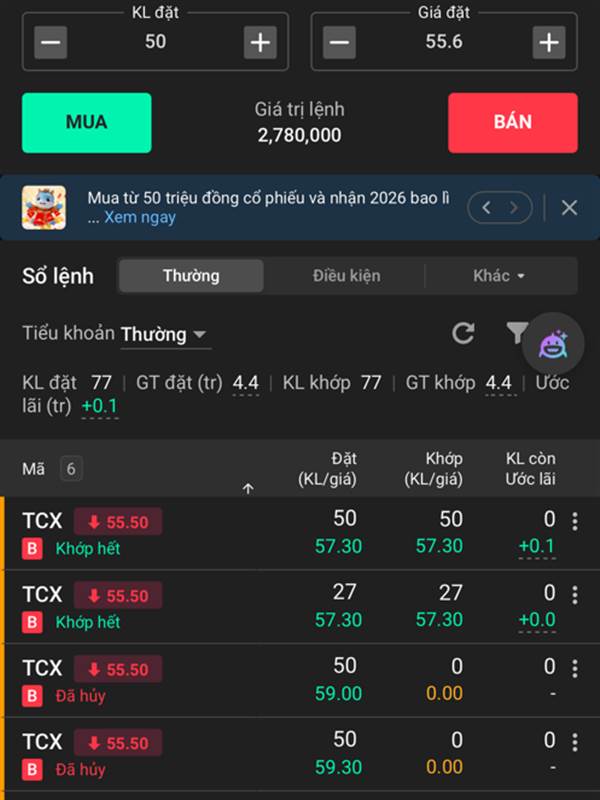
Task: Expand the Khác dropdown tab
Action: pos(499,276)
